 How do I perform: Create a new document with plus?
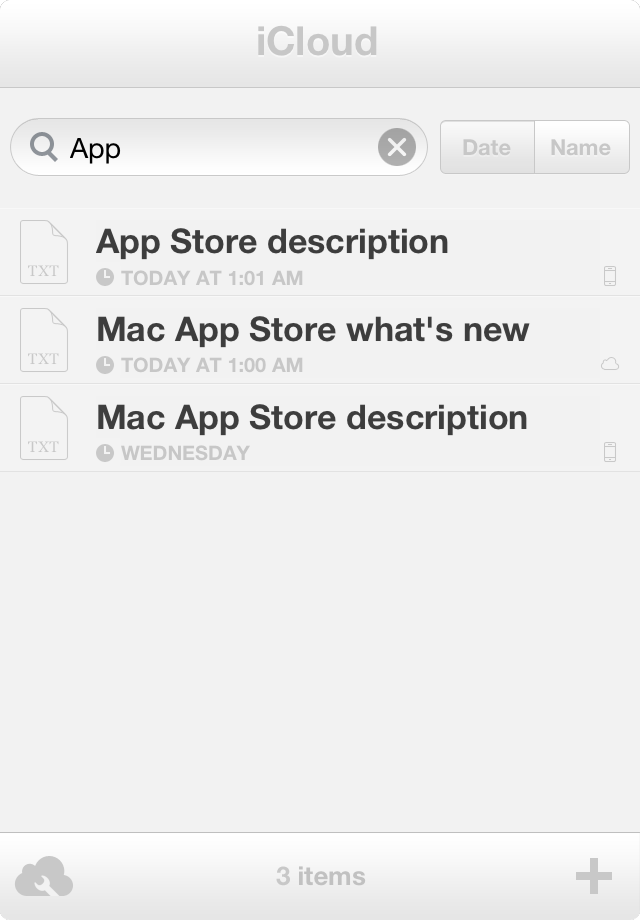pyautogui.click(x=593, y=877)
